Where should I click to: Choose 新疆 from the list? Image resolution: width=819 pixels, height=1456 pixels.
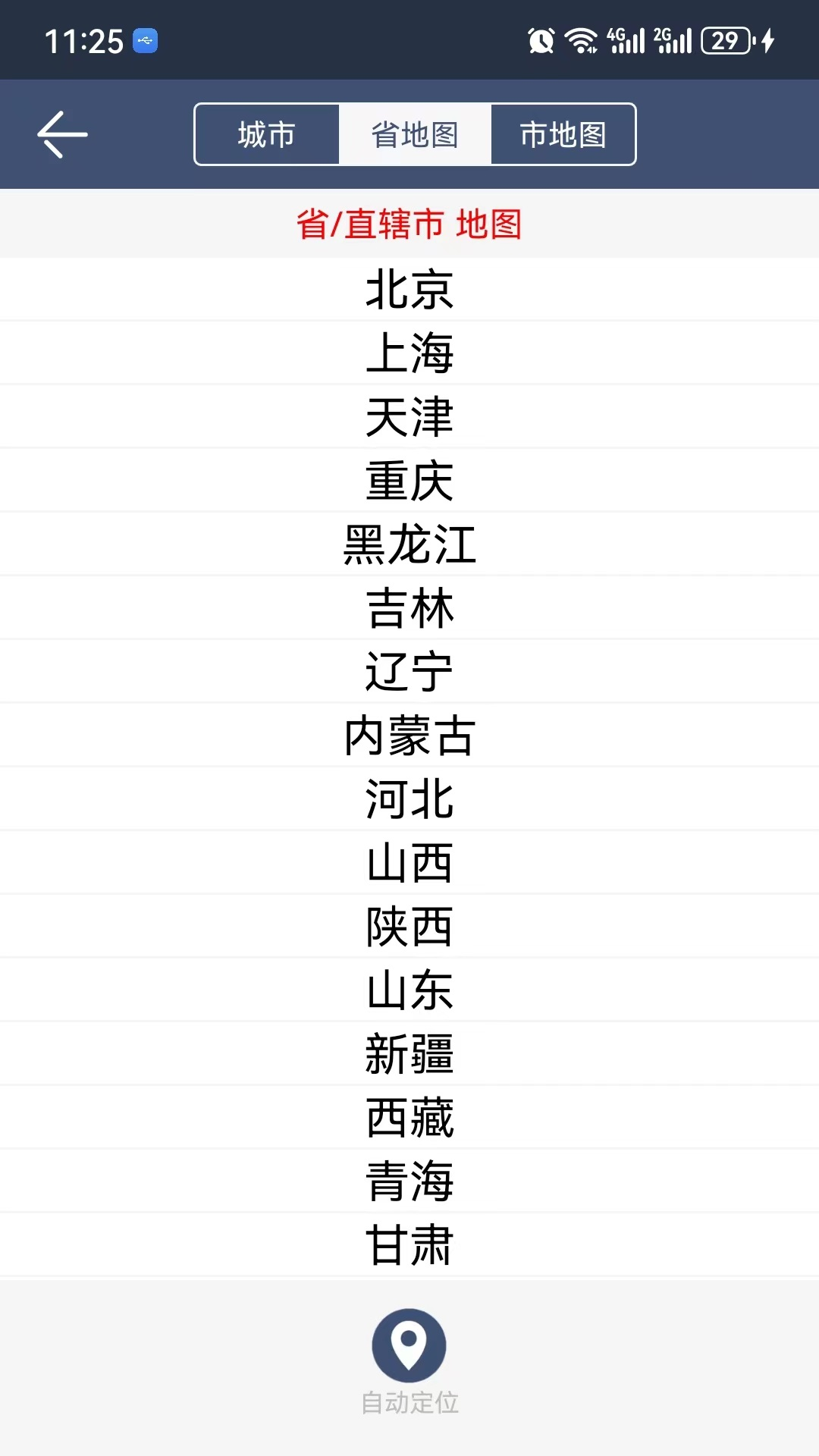409,1054
